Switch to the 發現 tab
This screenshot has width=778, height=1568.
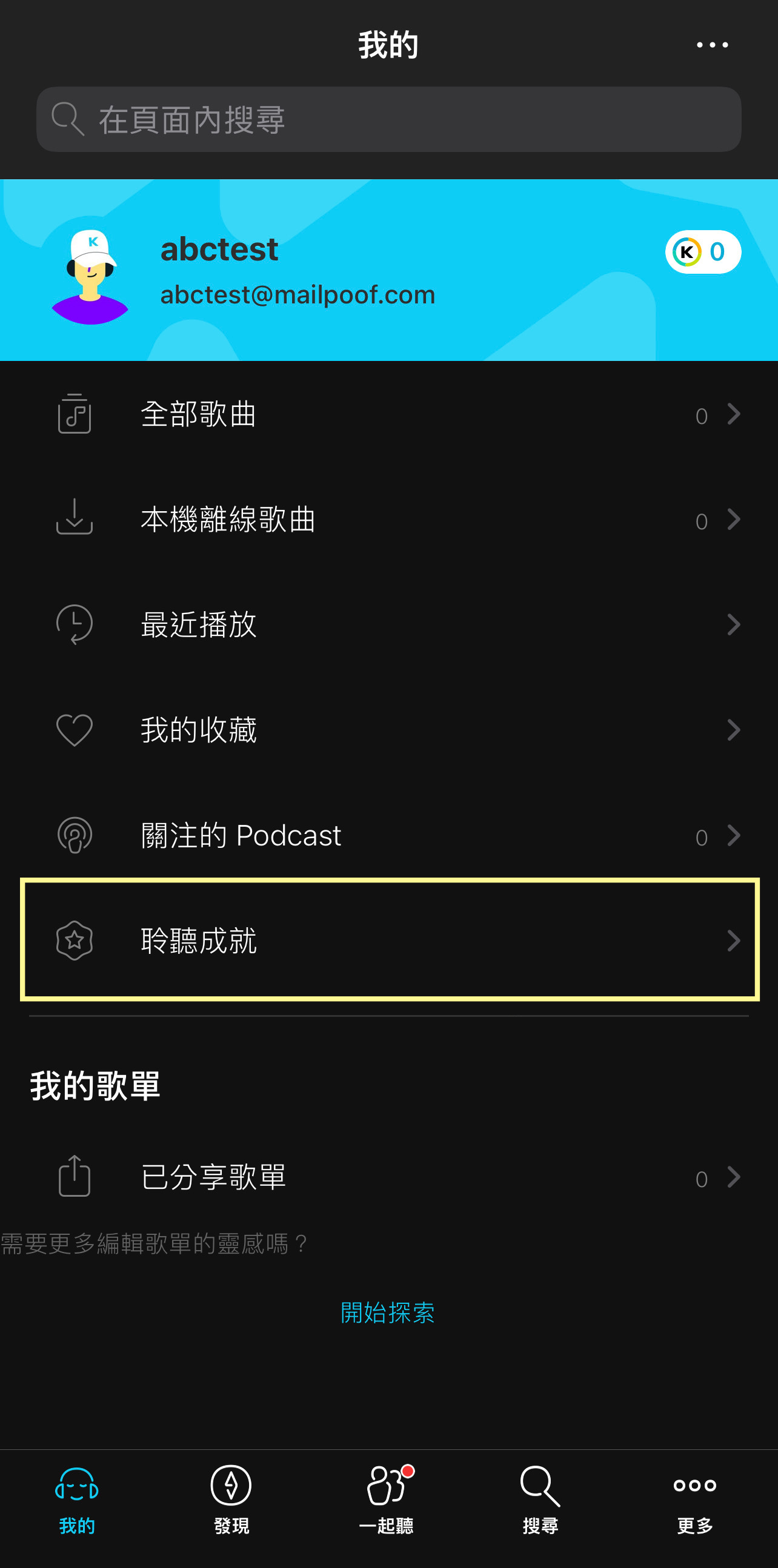click(231, 1500)
